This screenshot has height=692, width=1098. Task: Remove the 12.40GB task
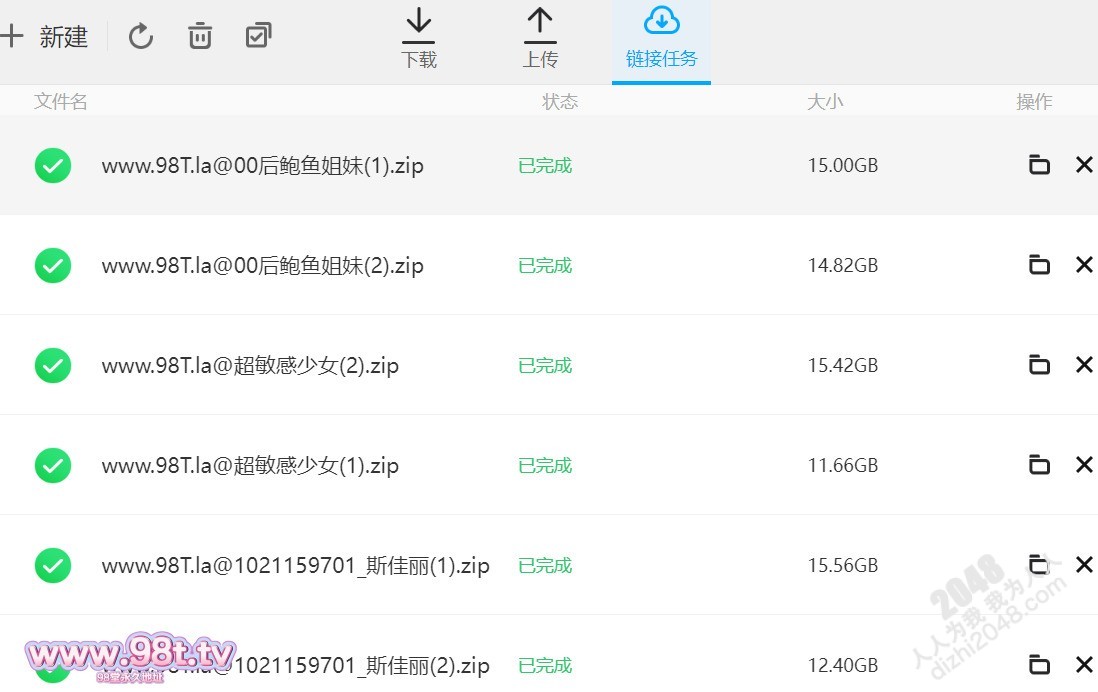1084,665
